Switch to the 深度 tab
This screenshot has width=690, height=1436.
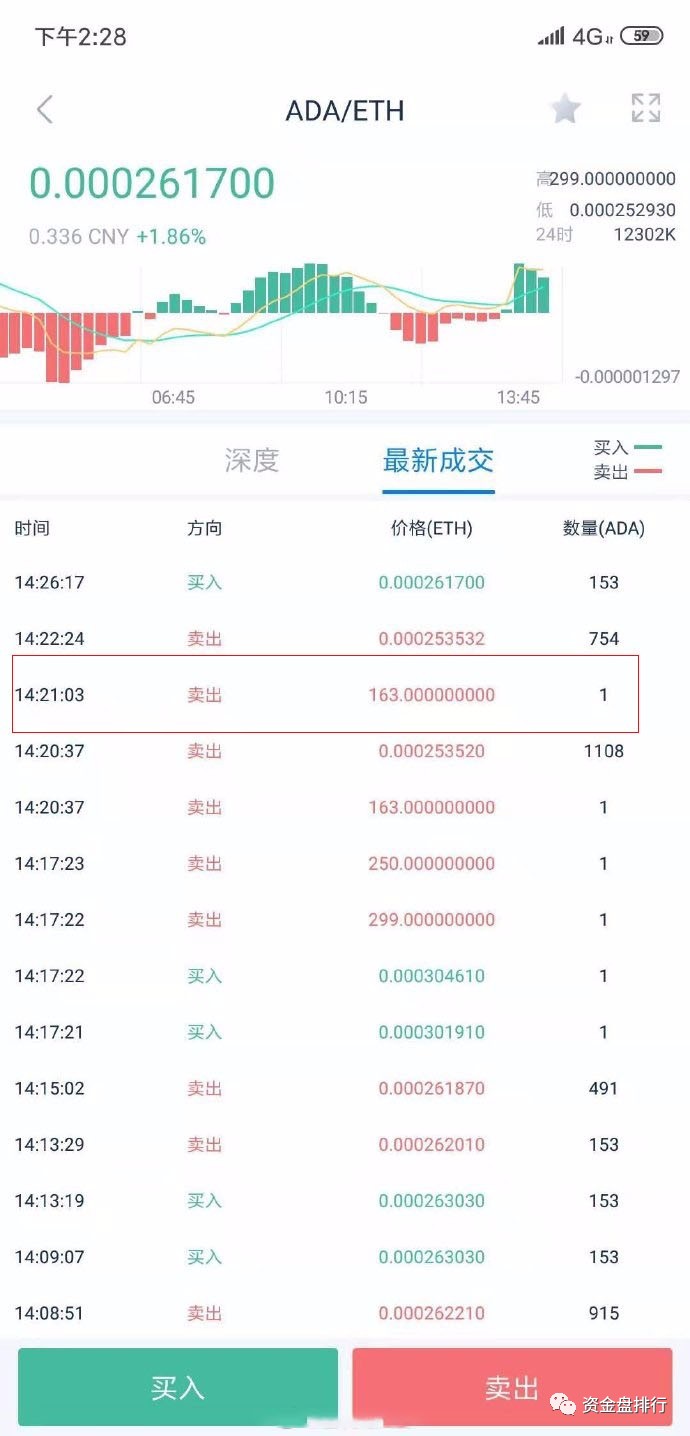(x=251, y=461)
